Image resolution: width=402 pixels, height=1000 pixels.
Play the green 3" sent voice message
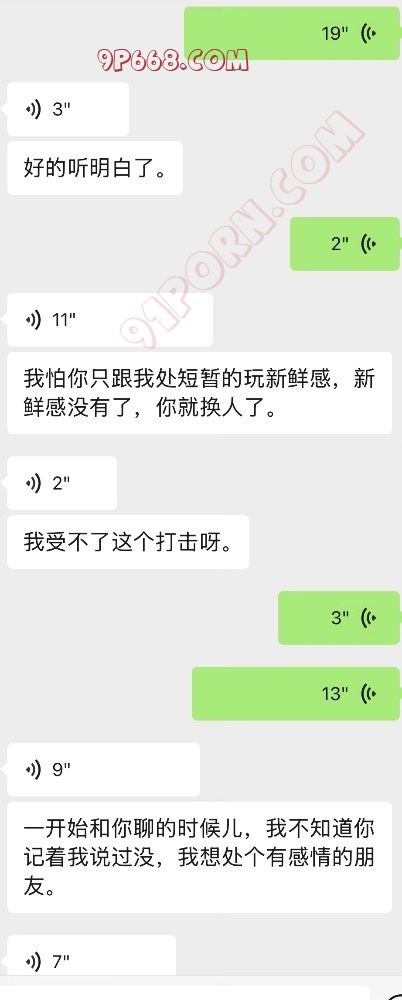tap(339, 618)
